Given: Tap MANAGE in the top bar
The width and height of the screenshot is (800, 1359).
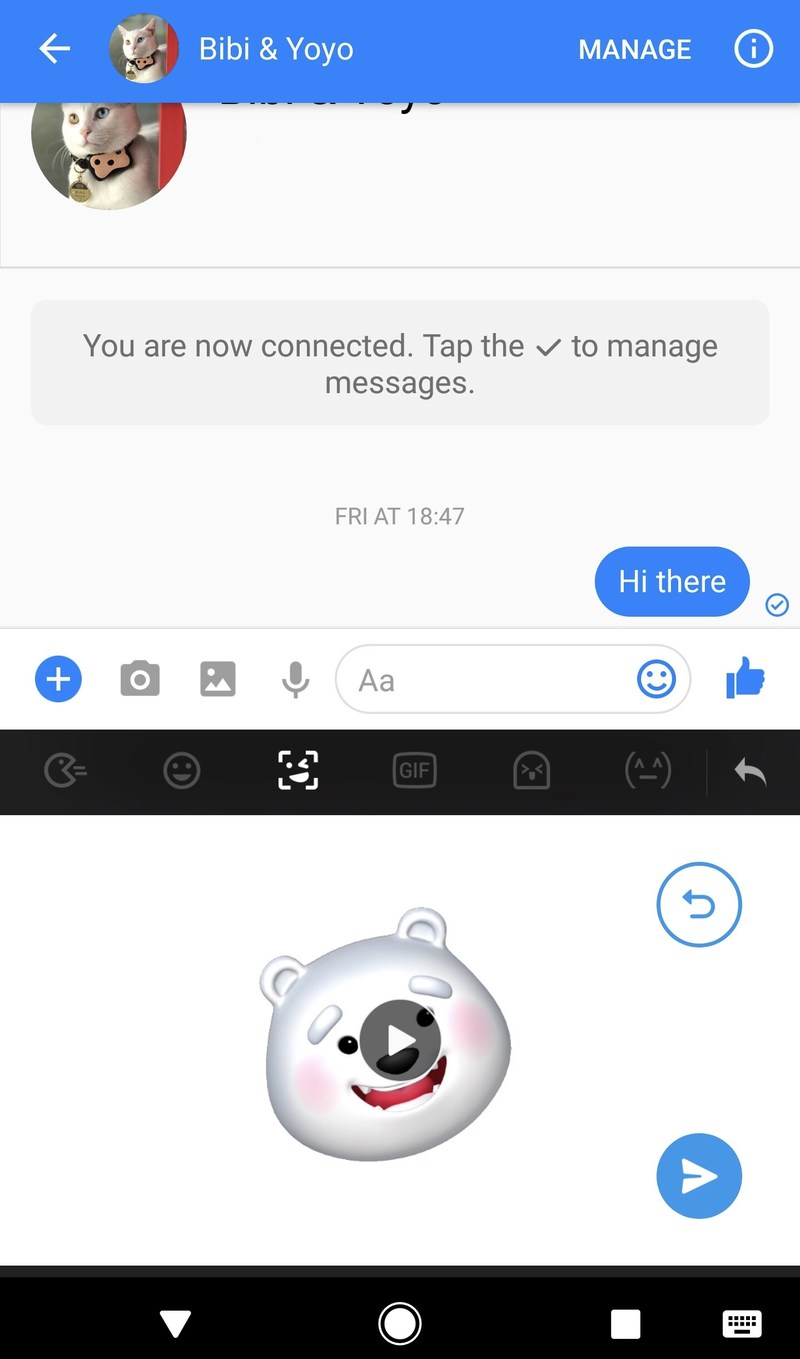Looking at the screenshot, I should [634, 48].
